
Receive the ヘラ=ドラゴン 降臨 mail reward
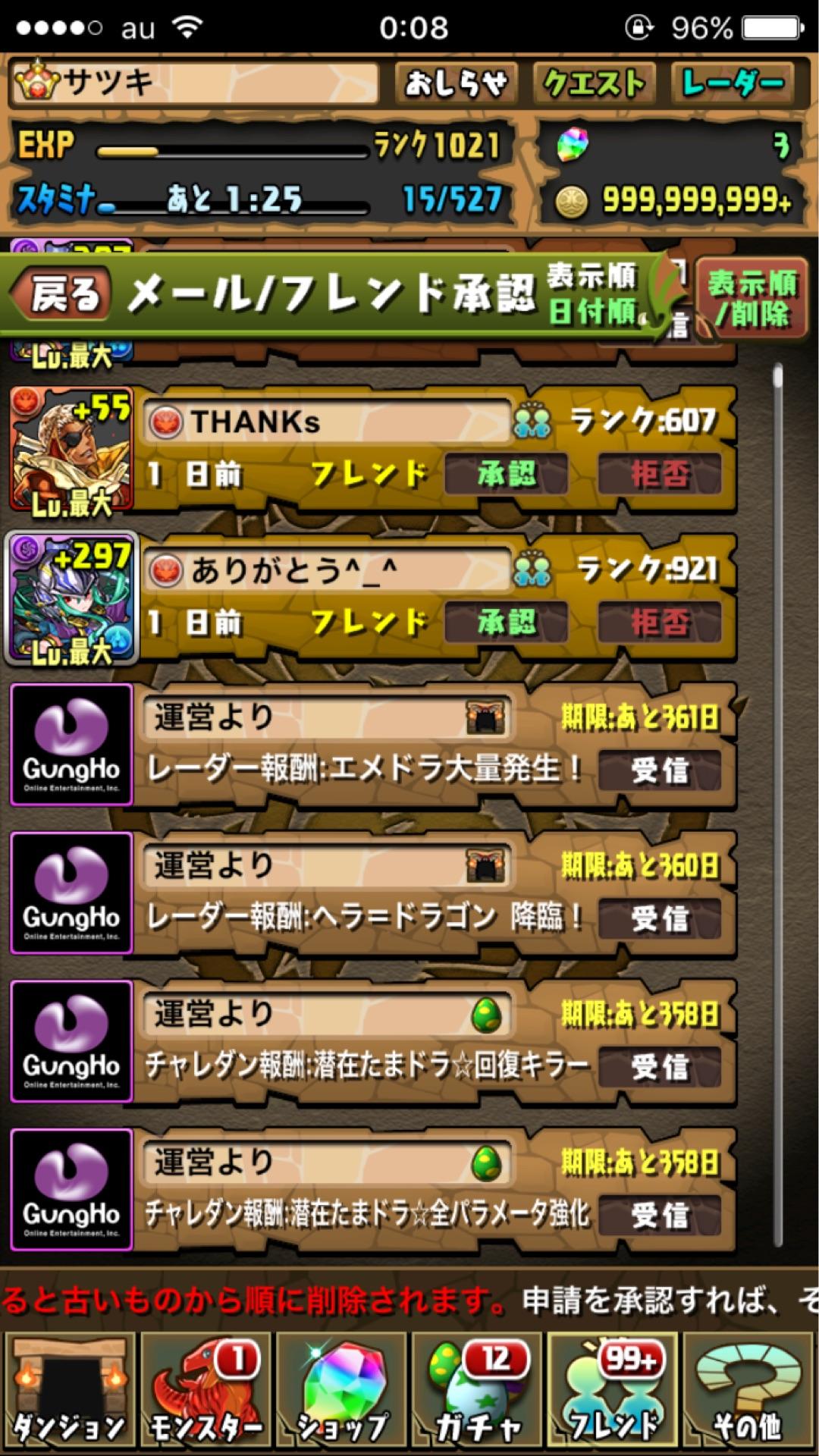pos(661,919)
